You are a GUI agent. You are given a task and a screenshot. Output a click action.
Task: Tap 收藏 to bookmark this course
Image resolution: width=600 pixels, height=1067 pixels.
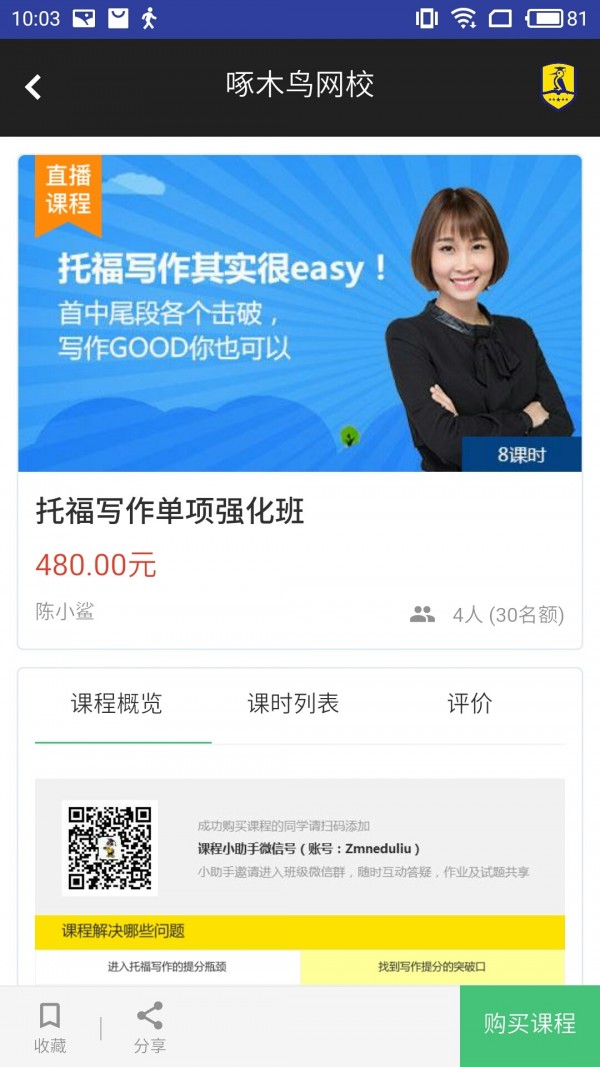[50, 1028]
